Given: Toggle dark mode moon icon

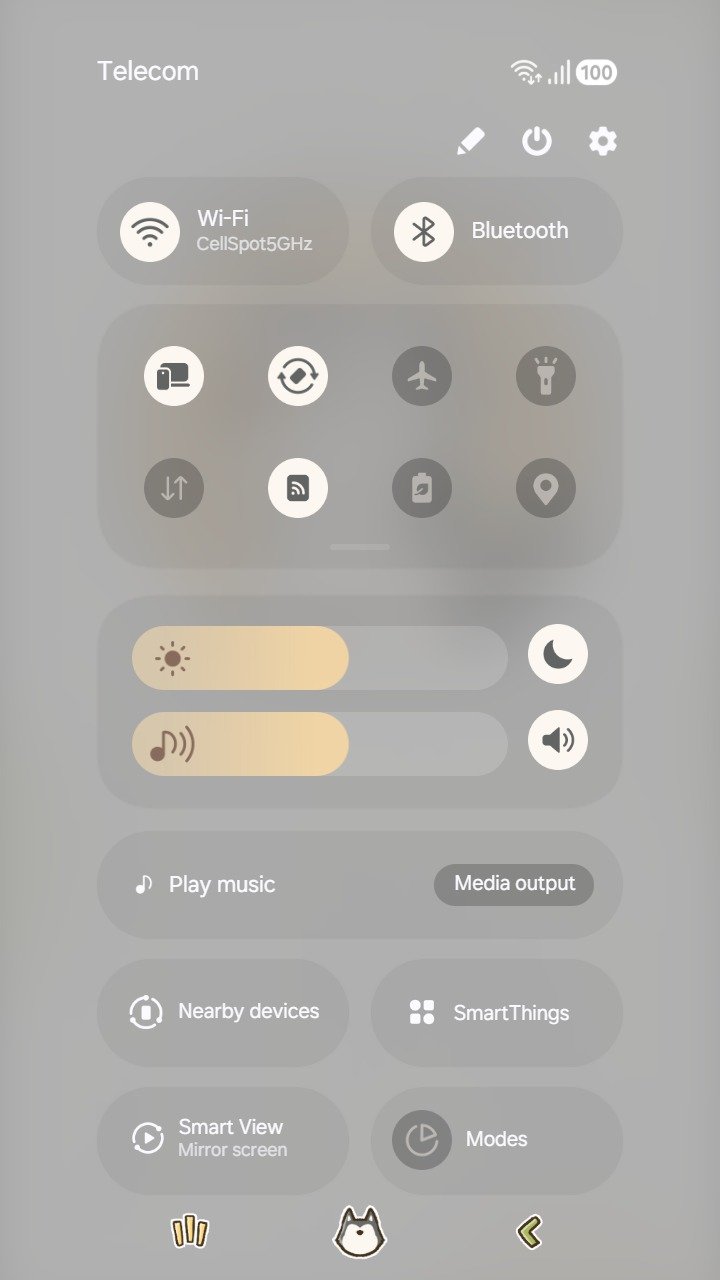Looking at the screenshot, I should [558, 655].
